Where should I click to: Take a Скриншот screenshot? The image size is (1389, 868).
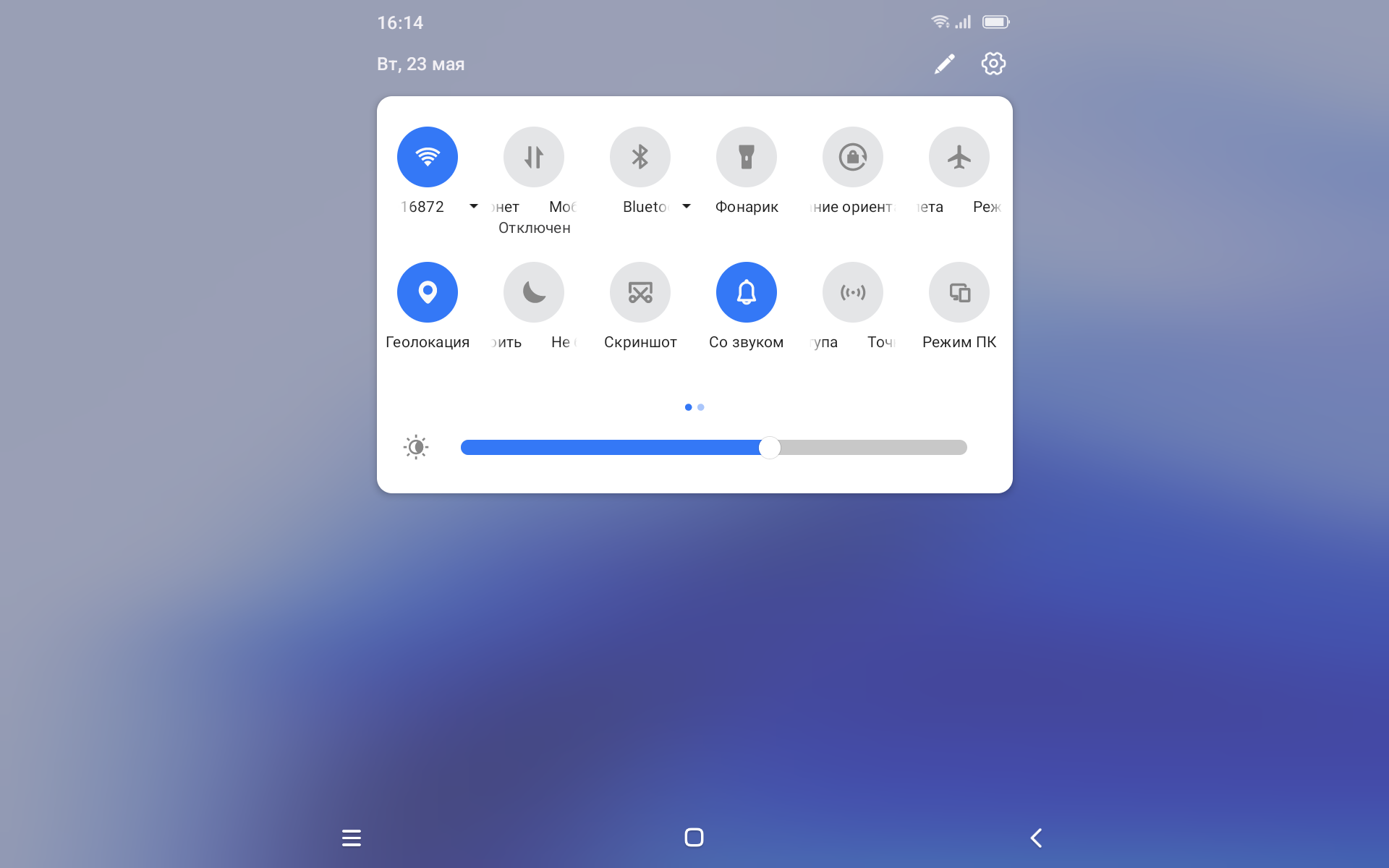(640, 292)
